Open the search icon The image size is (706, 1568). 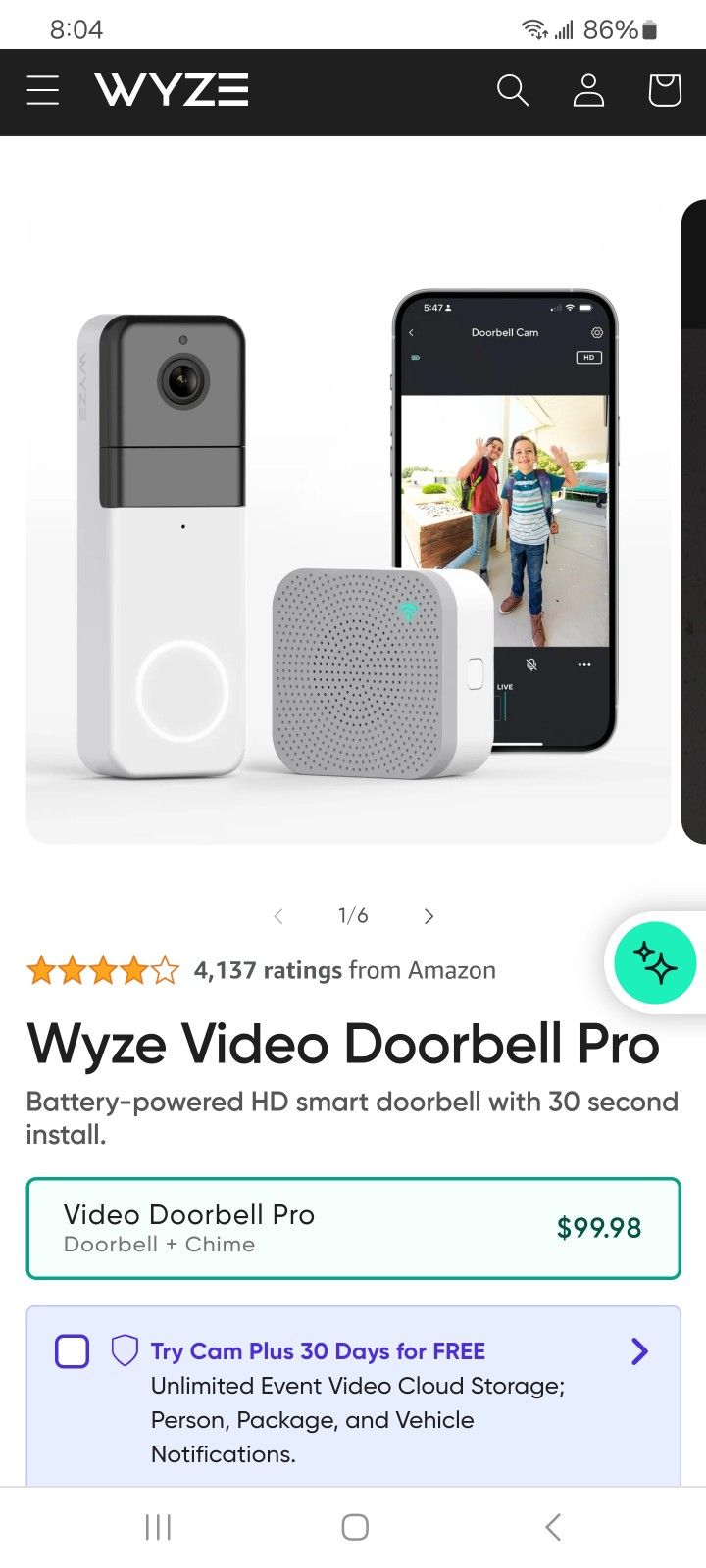513,90
